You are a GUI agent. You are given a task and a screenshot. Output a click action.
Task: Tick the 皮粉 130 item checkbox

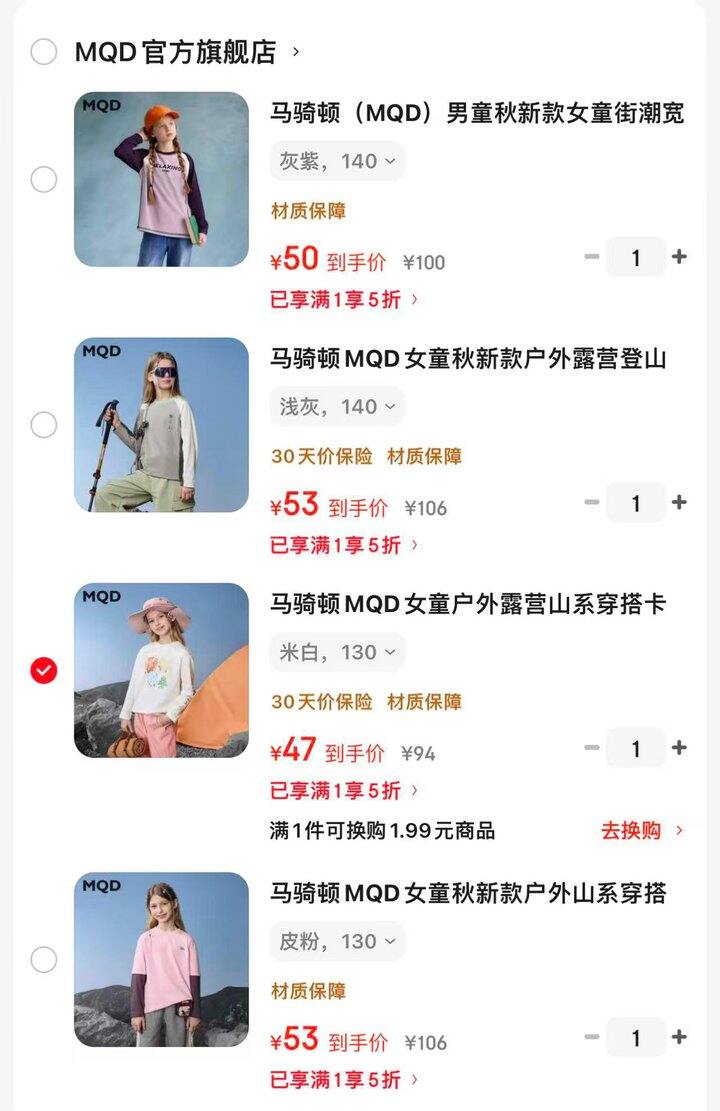[x=44, y=960]
